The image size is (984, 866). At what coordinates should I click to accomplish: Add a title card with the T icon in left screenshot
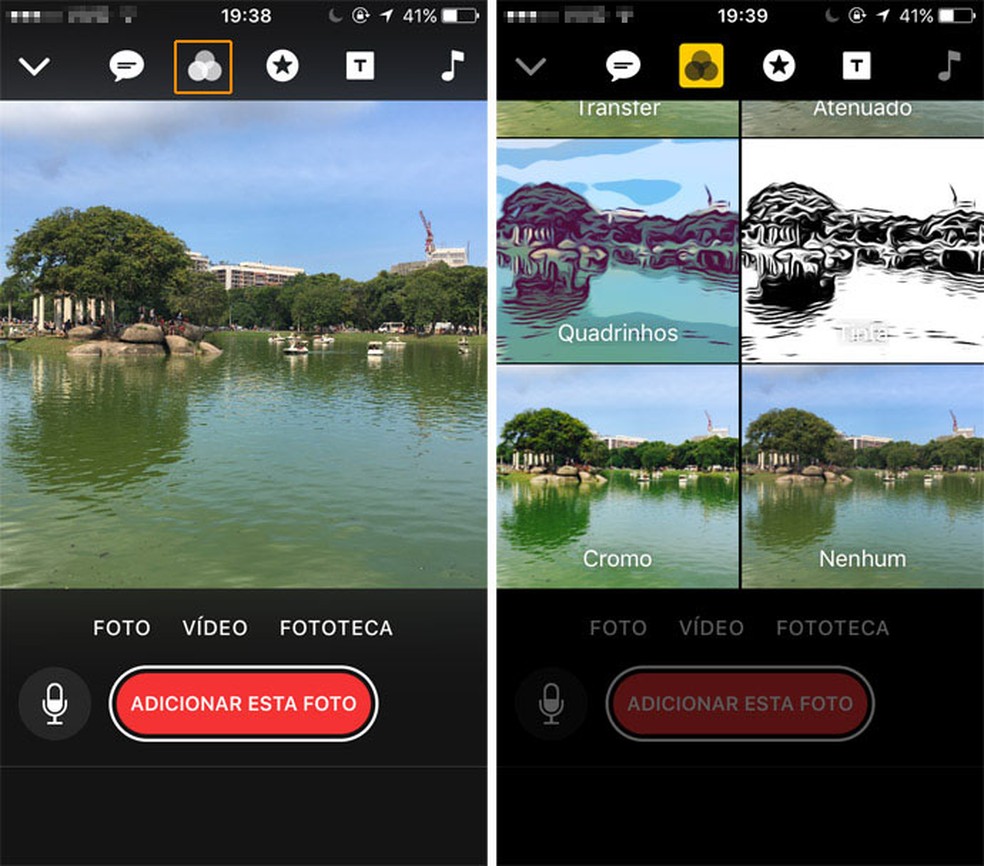pyautogui.click(x=360, y=67)
